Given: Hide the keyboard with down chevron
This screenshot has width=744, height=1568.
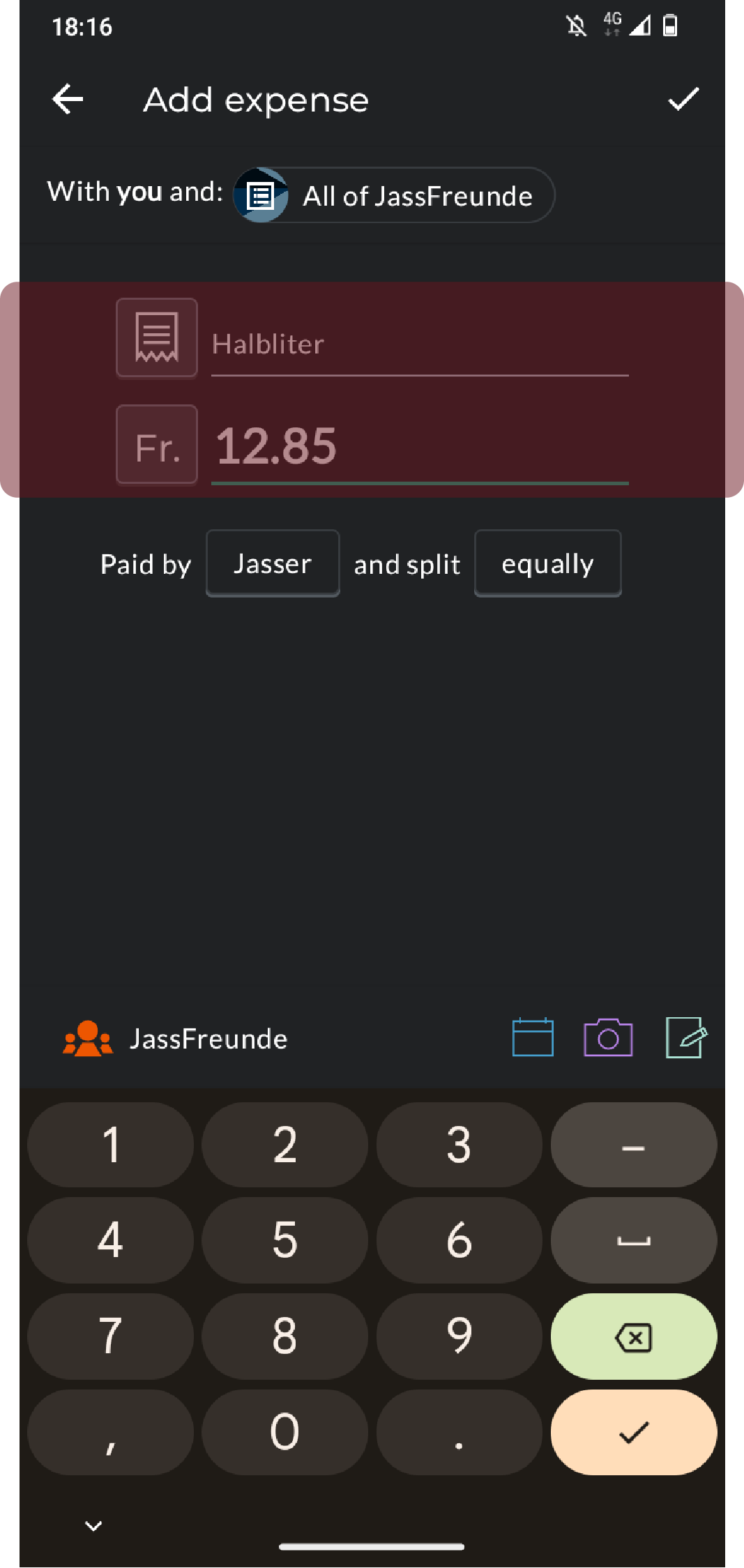Looking at the screenshot, I should [93, 1526].
